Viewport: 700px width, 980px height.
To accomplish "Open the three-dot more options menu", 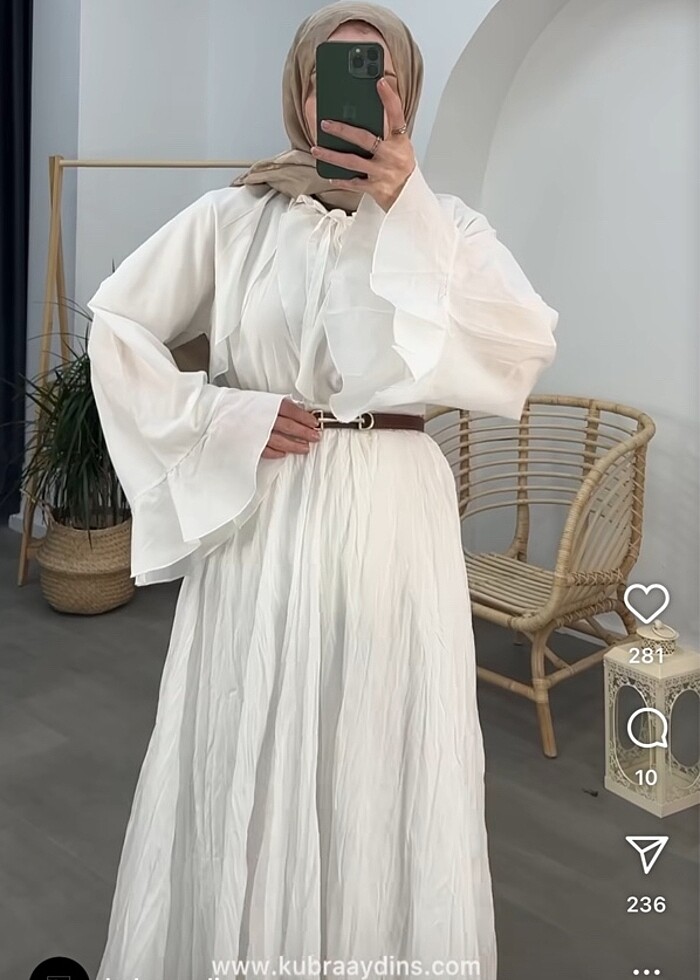I will 647,970.
